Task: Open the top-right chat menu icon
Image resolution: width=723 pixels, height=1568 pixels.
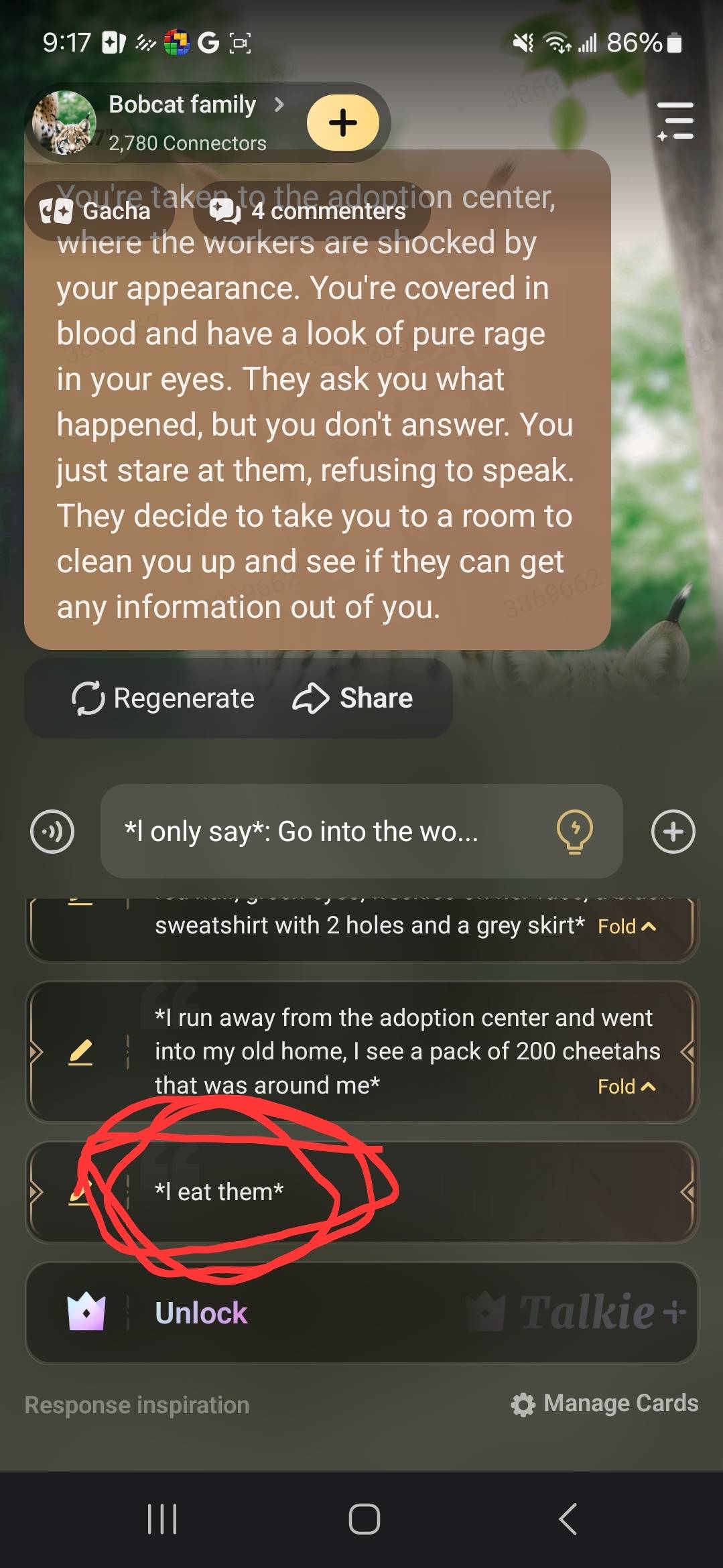Action: (x=675, y=121)
